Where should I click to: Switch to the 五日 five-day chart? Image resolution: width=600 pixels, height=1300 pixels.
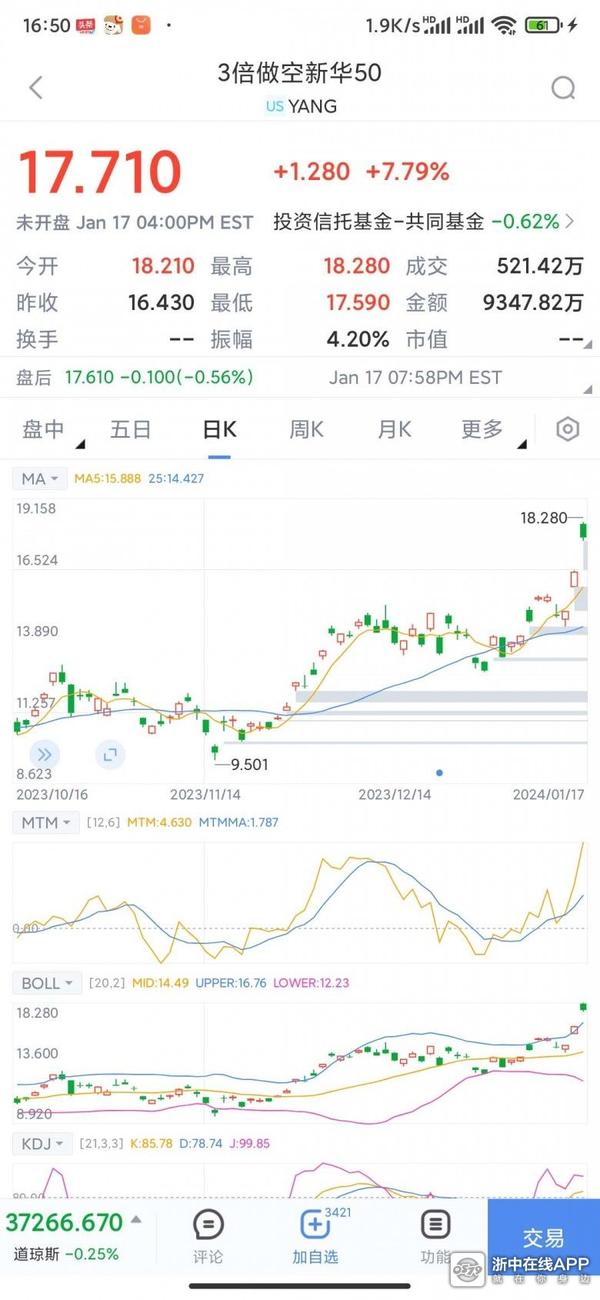click(131, 430)
